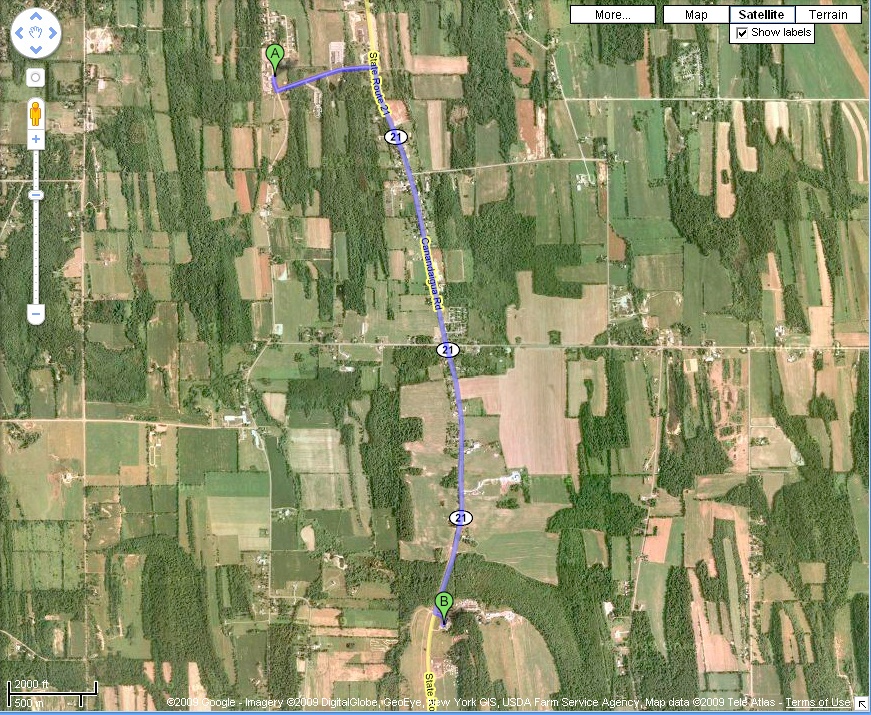The height and width of the screenshot is (715, 871).
Task: Switch to Terrain view
Action: 828,15
